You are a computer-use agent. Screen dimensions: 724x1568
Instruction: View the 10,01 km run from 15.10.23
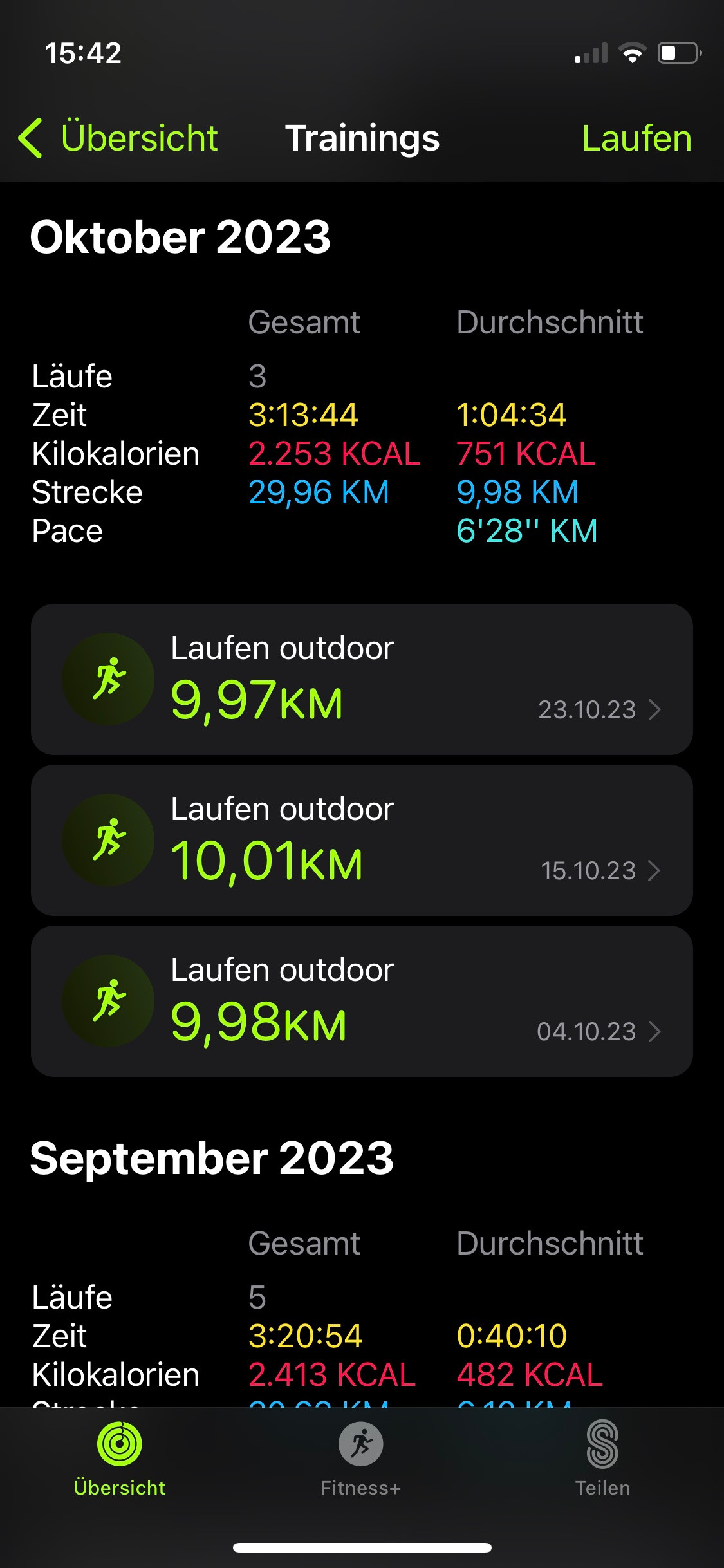coord(362,840)
